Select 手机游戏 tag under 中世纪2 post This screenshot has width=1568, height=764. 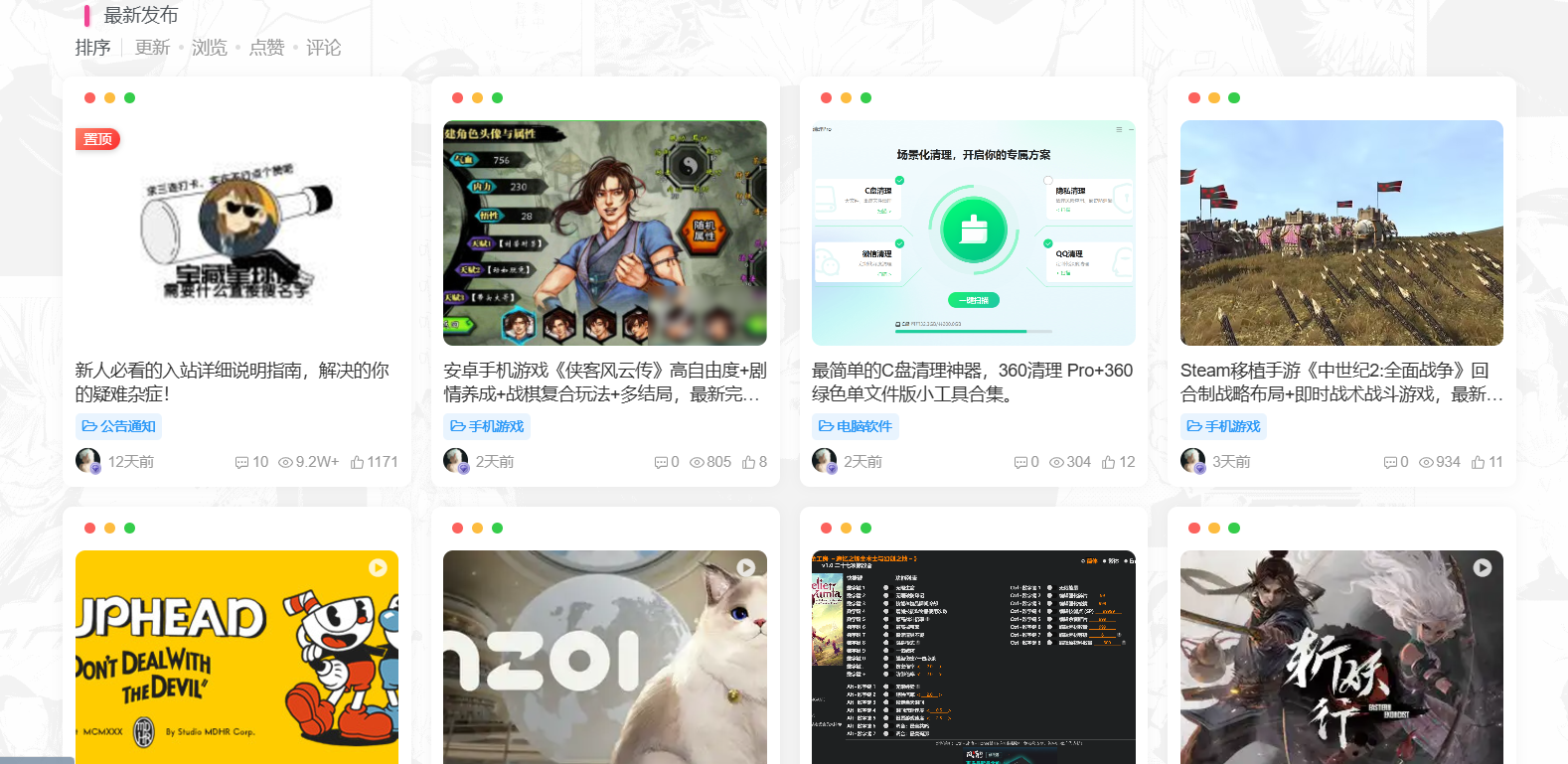pos(1223,426)
